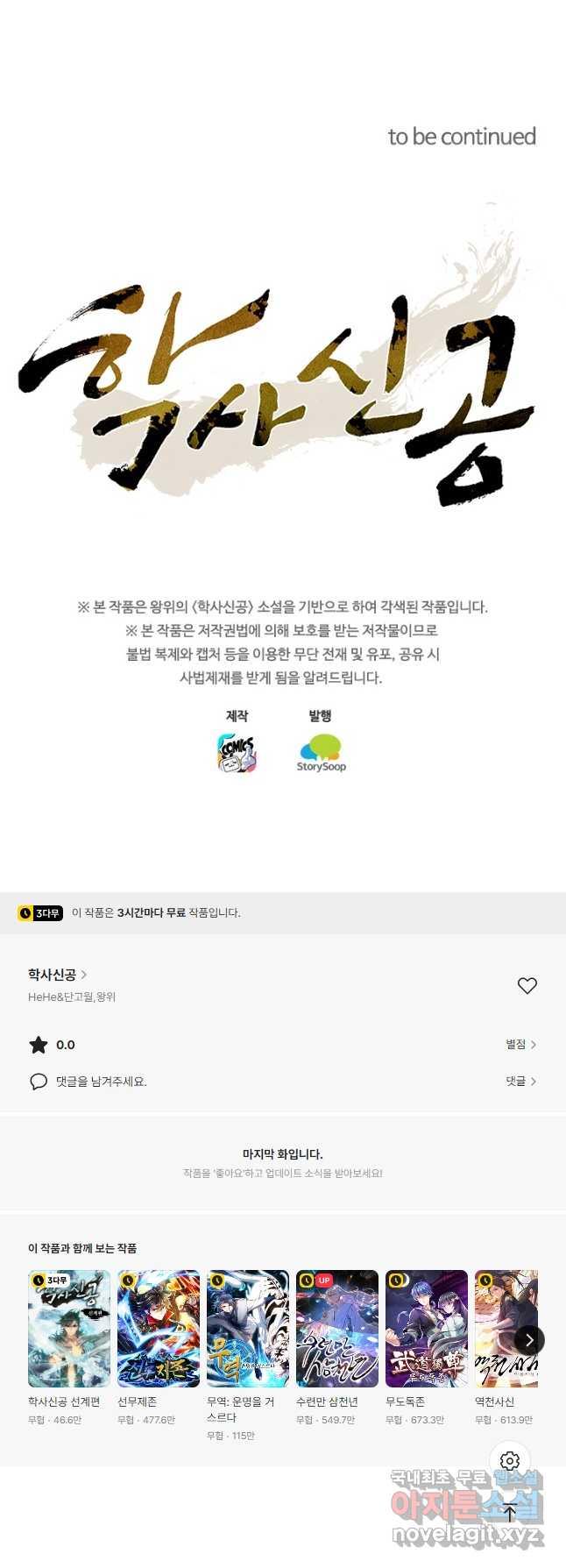The width and height of the screenshot is (566, 1568).
Task: Open the 별점 rating page
Action: point(520,1044)
